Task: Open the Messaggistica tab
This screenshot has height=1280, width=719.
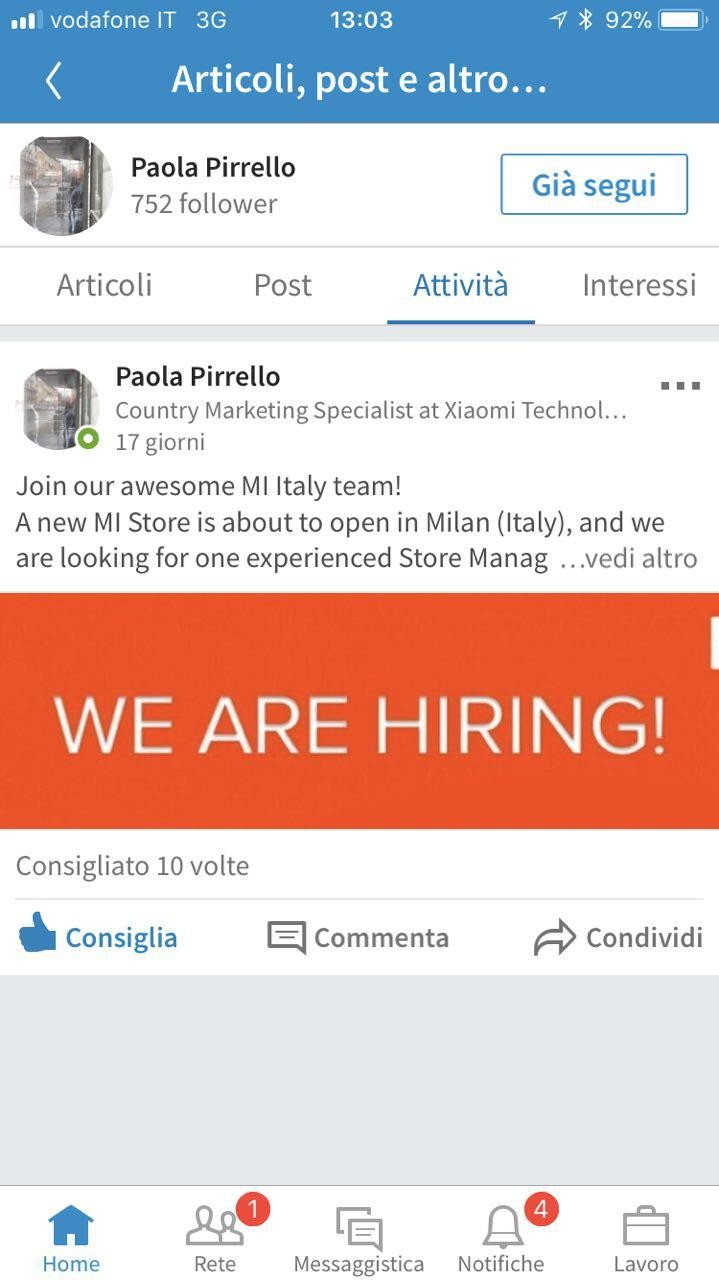Action: coord(358,1238)
